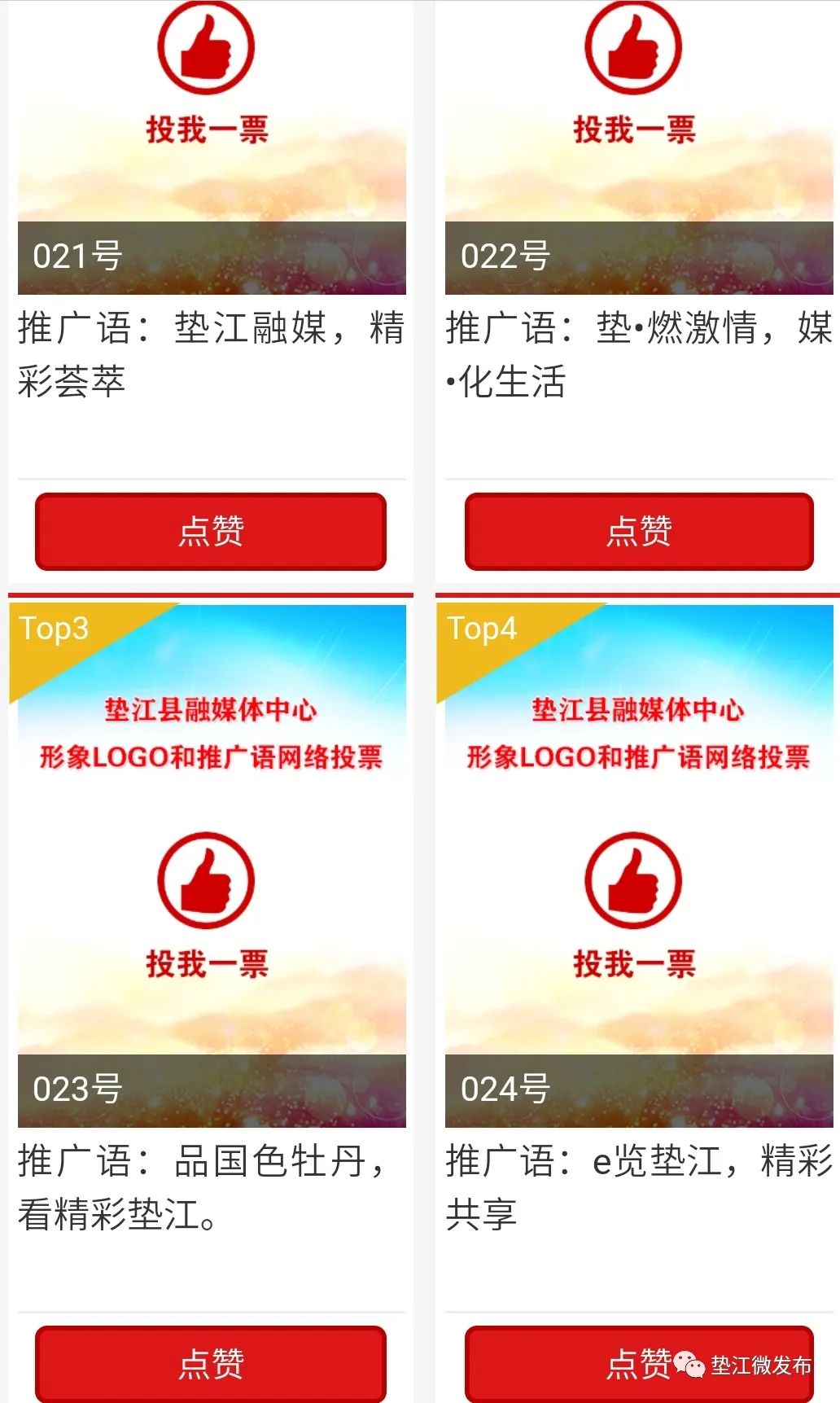Like entry 022号 with its 点赞 button
This screenshot has height=1403, width=840.
639,531
